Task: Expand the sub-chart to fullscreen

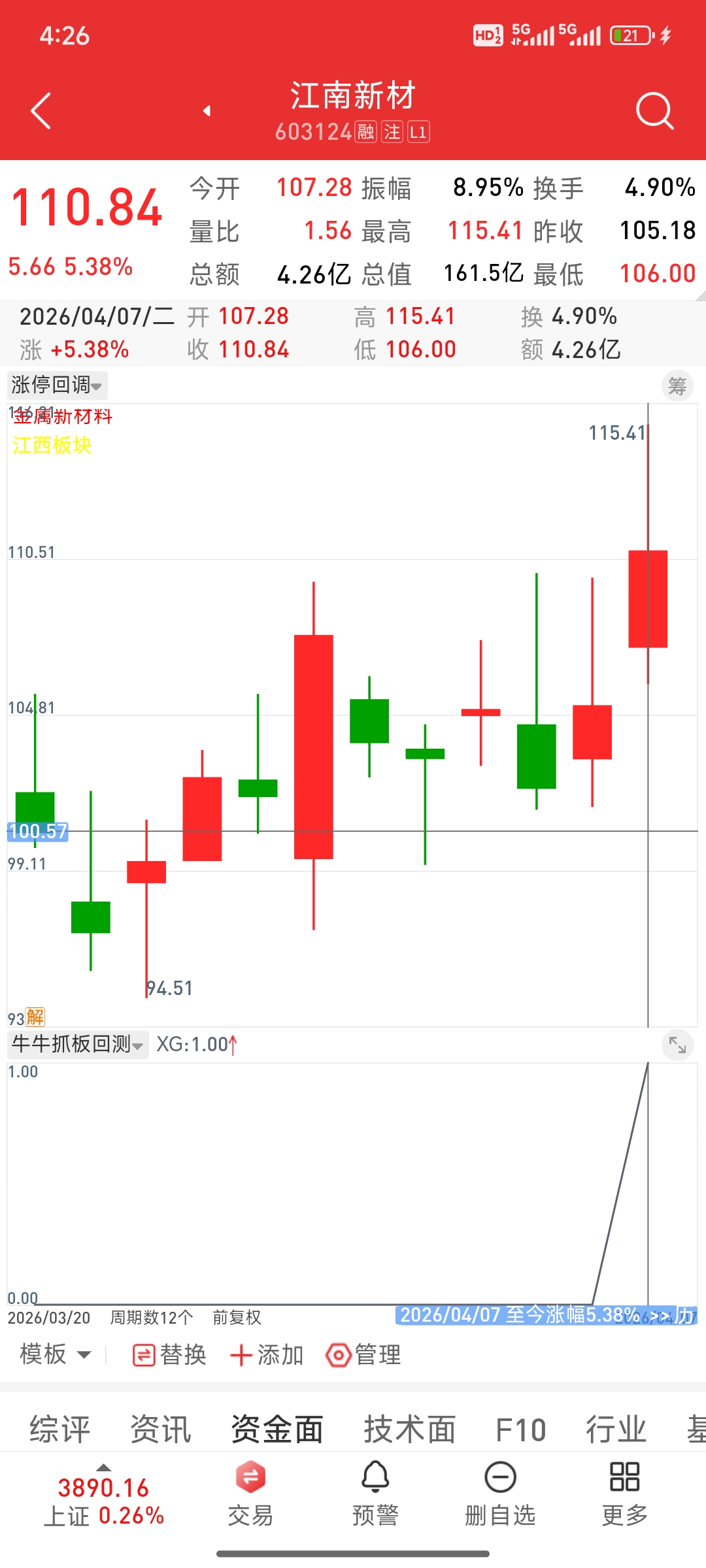Action: click(x=677, y=1045)
